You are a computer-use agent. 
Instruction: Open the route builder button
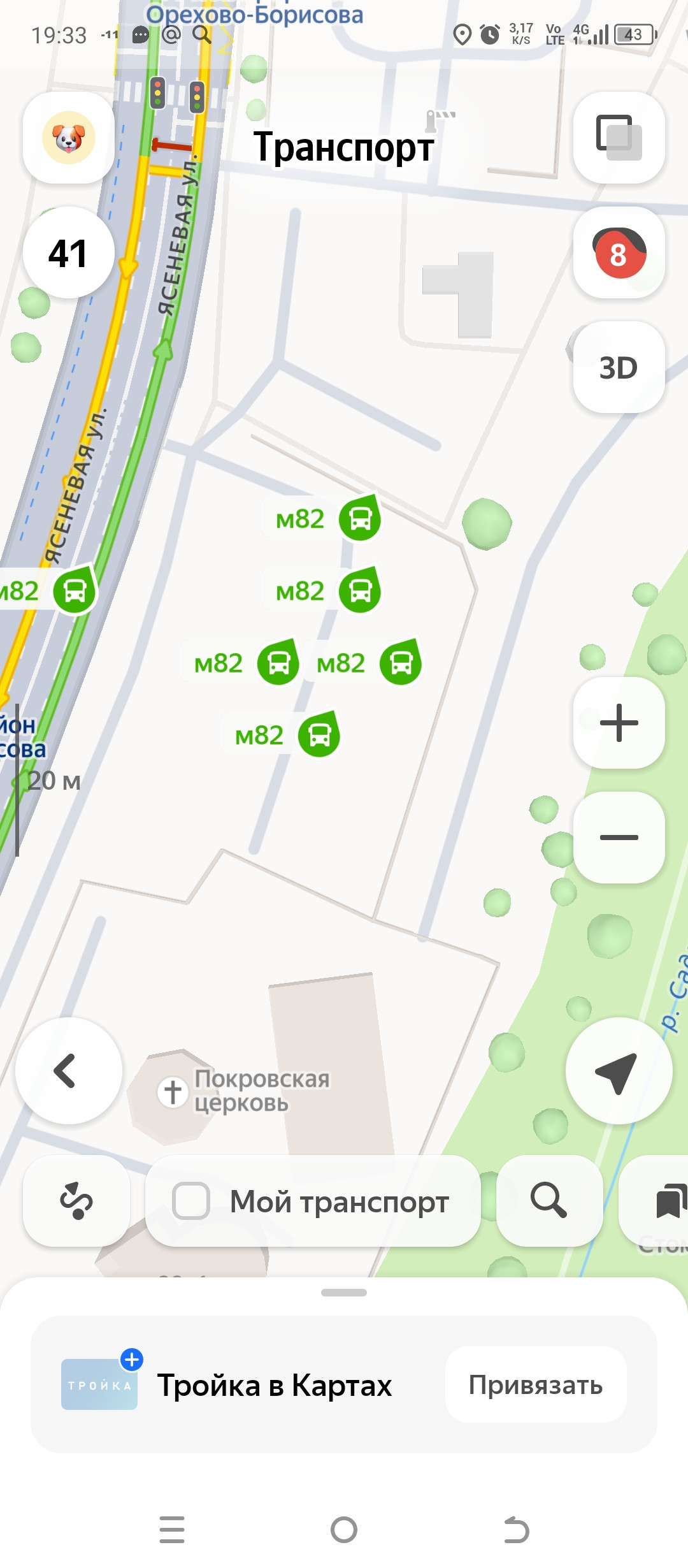(76, 1201)
